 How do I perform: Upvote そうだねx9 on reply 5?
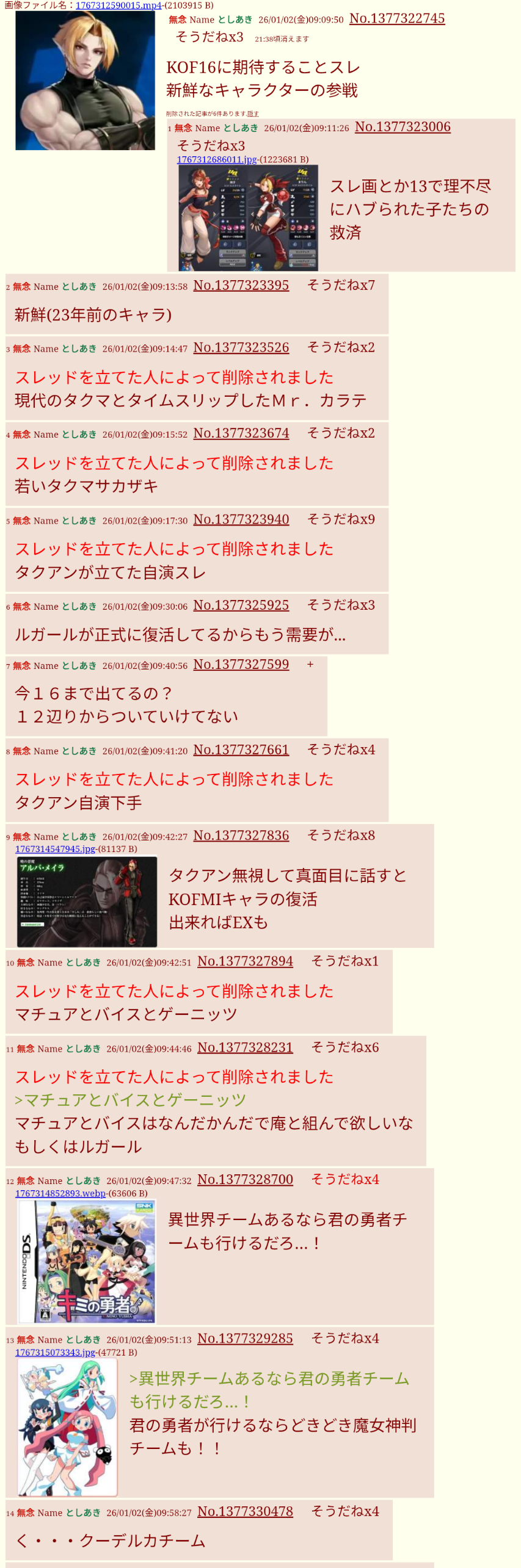point(340,519)
